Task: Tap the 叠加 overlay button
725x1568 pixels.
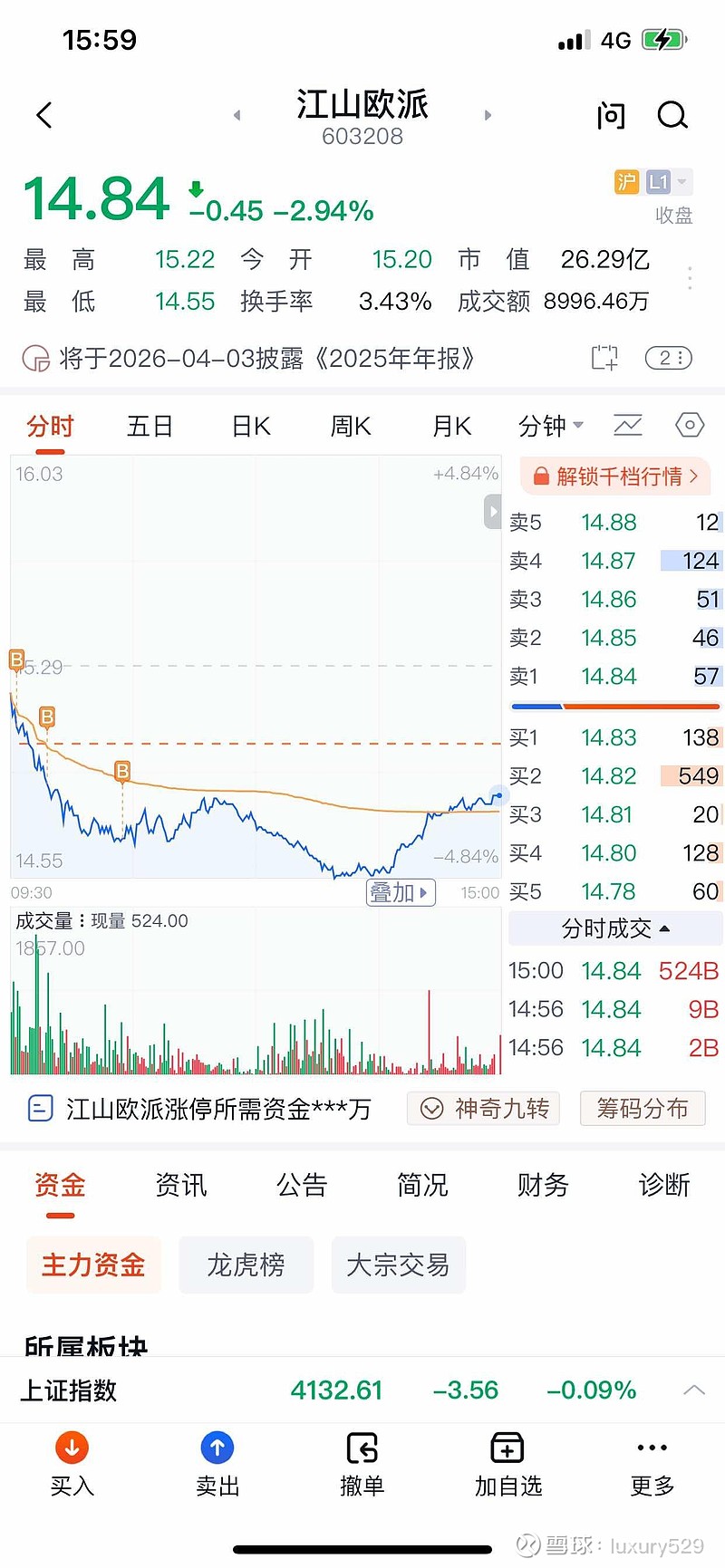Action: click(400, 892)
